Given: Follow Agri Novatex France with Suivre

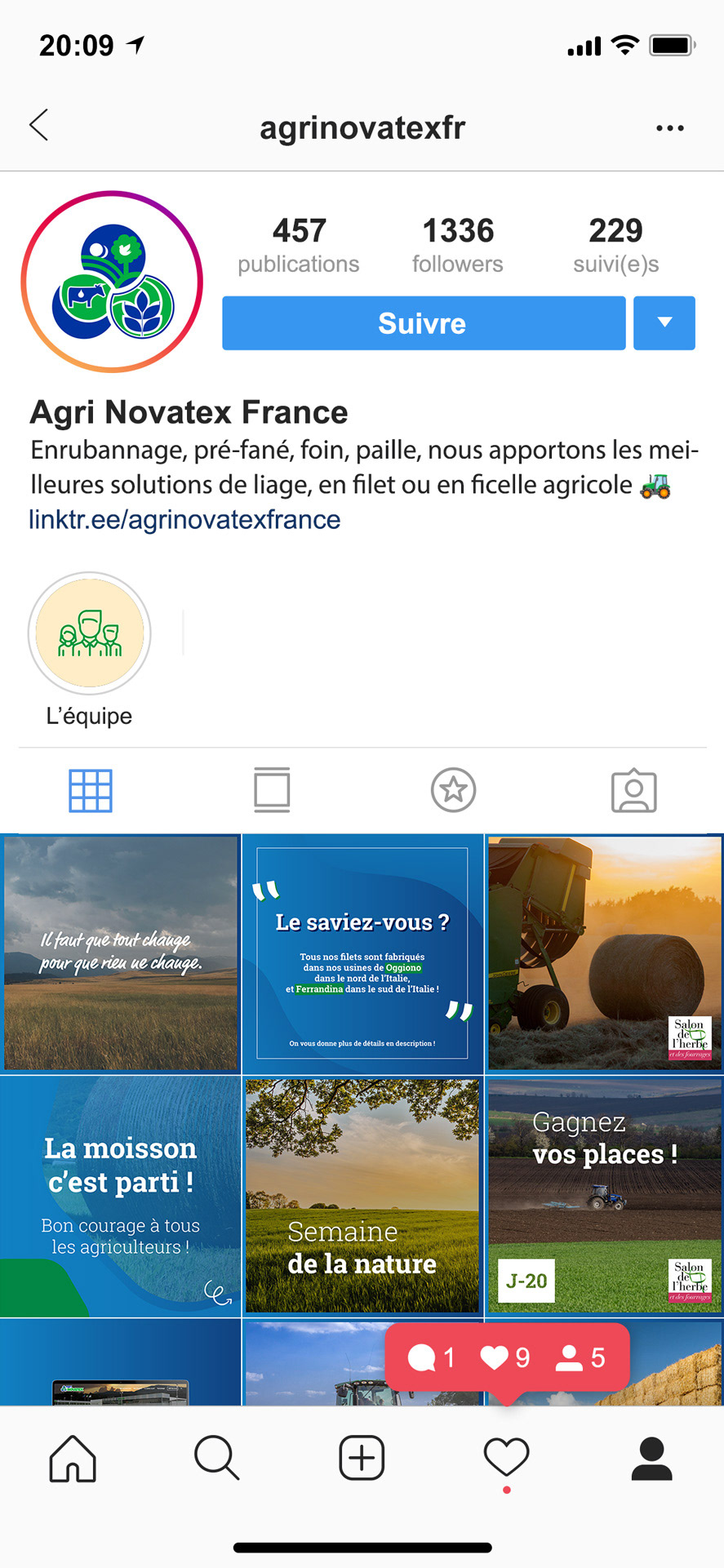Looking at the screenshot, I should click(423, 323).
